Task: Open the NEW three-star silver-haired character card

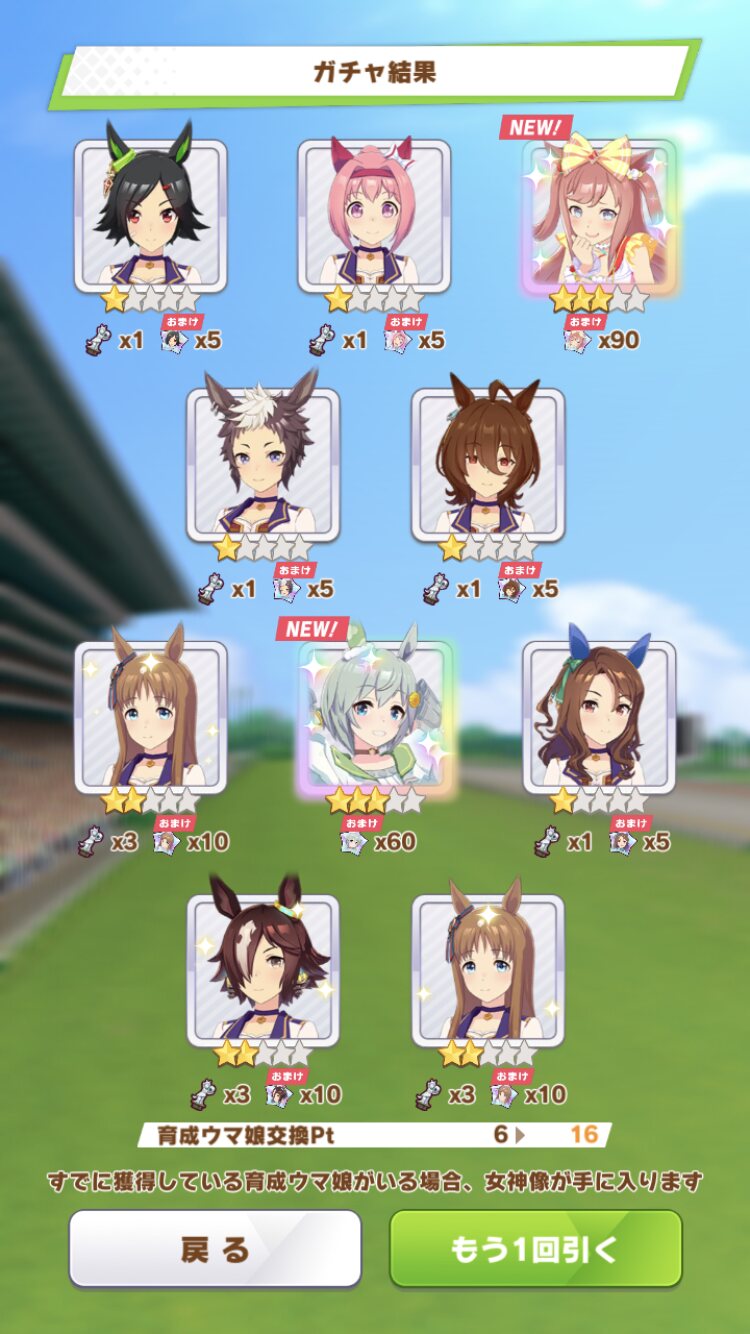Action: coord(375,718)
